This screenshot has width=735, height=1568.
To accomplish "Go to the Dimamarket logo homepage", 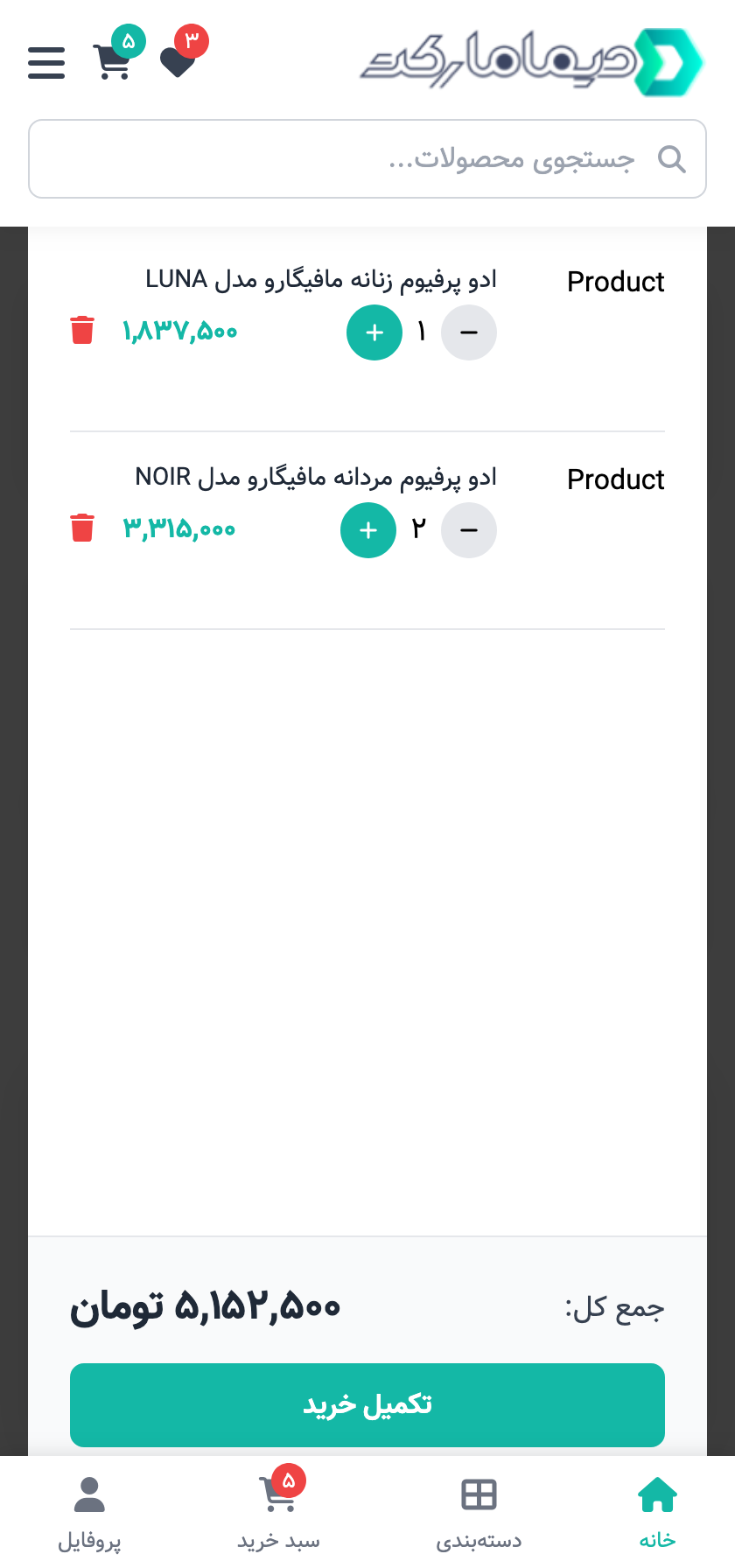I will coord(531,61).
